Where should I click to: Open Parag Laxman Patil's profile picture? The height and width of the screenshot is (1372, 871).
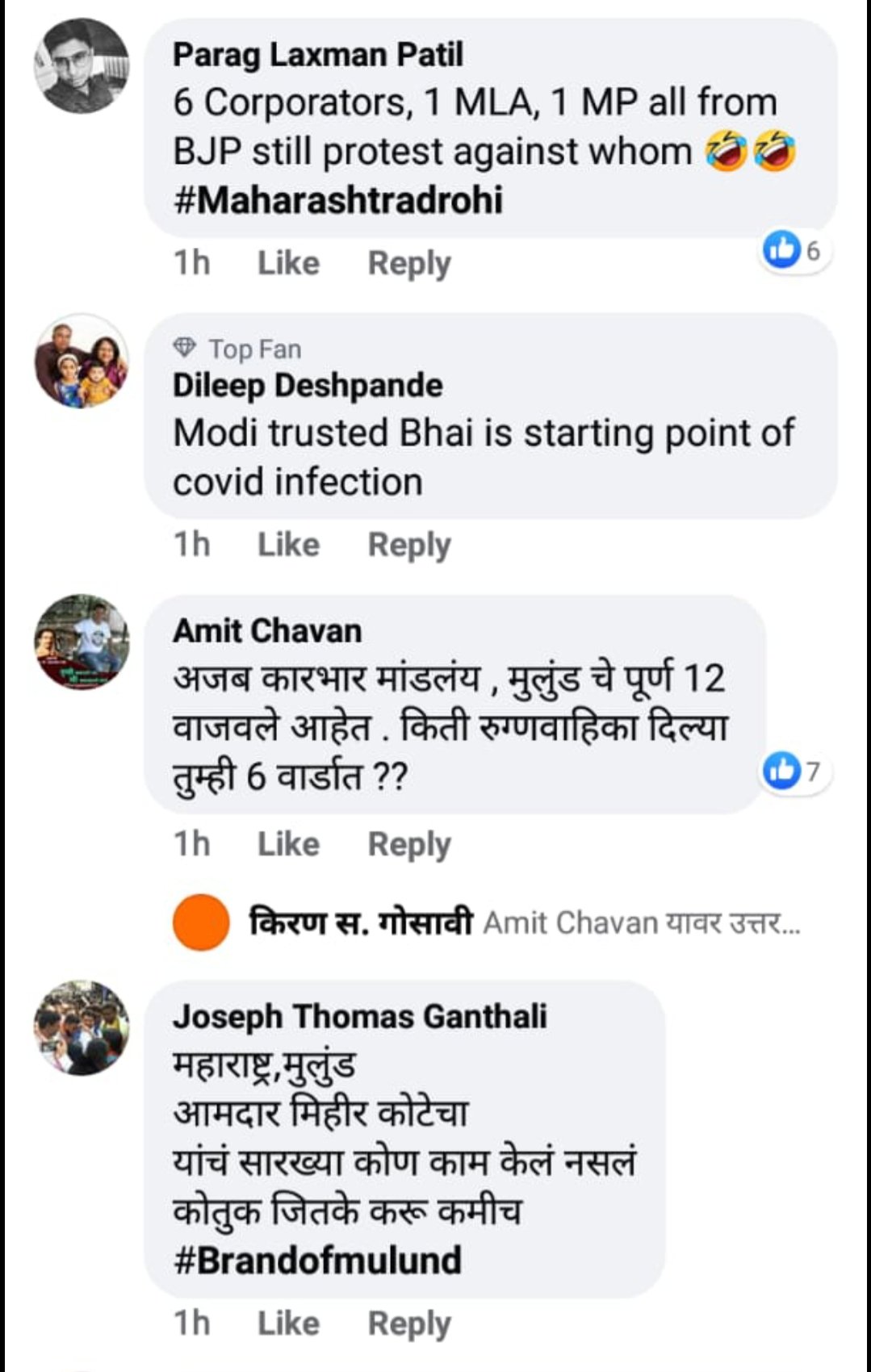(81, 66)
